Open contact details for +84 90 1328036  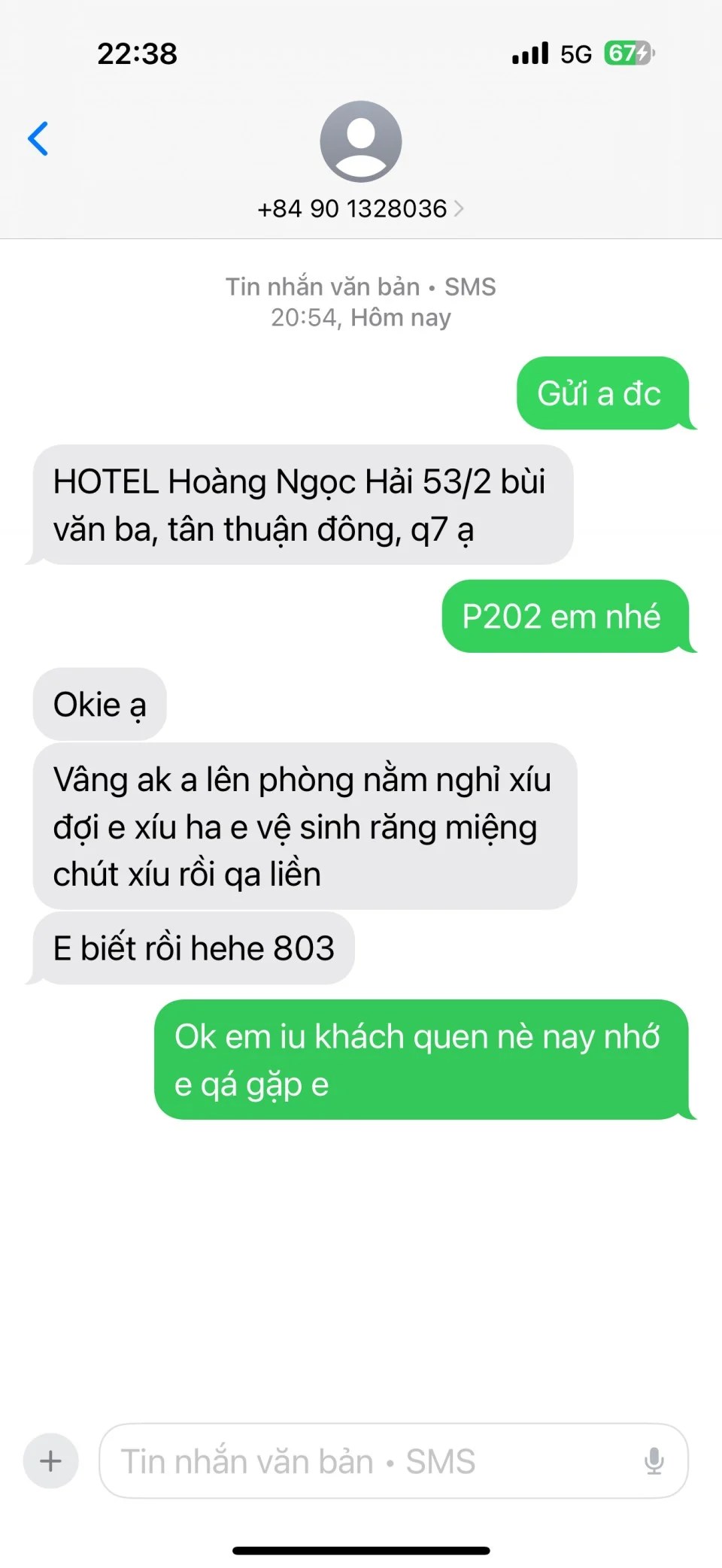click(360, 208)
